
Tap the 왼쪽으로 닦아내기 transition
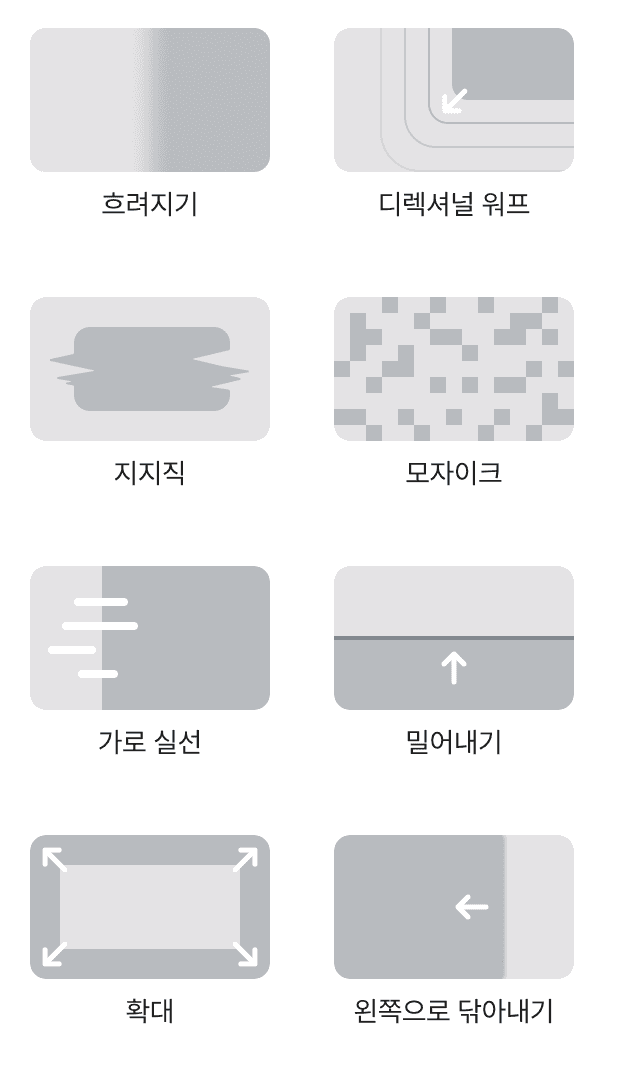(x=454, y=907)
